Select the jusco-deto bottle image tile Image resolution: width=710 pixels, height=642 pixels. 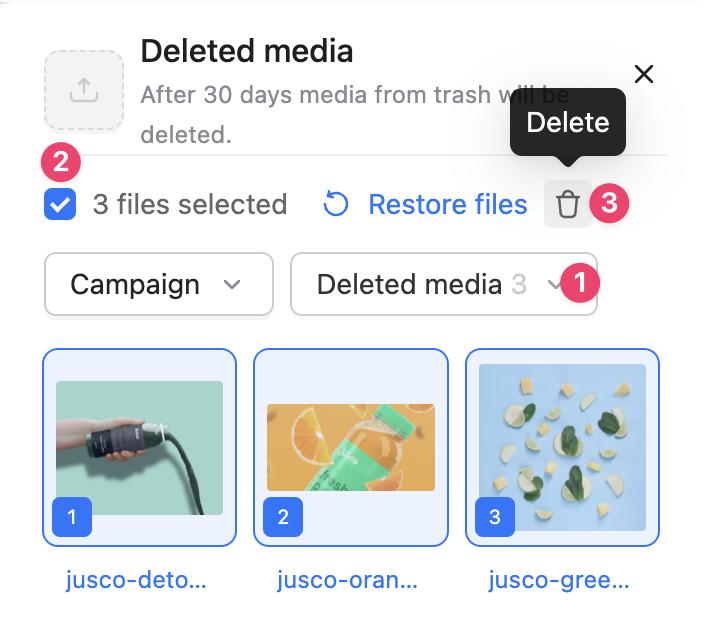[x=139, y=447]
